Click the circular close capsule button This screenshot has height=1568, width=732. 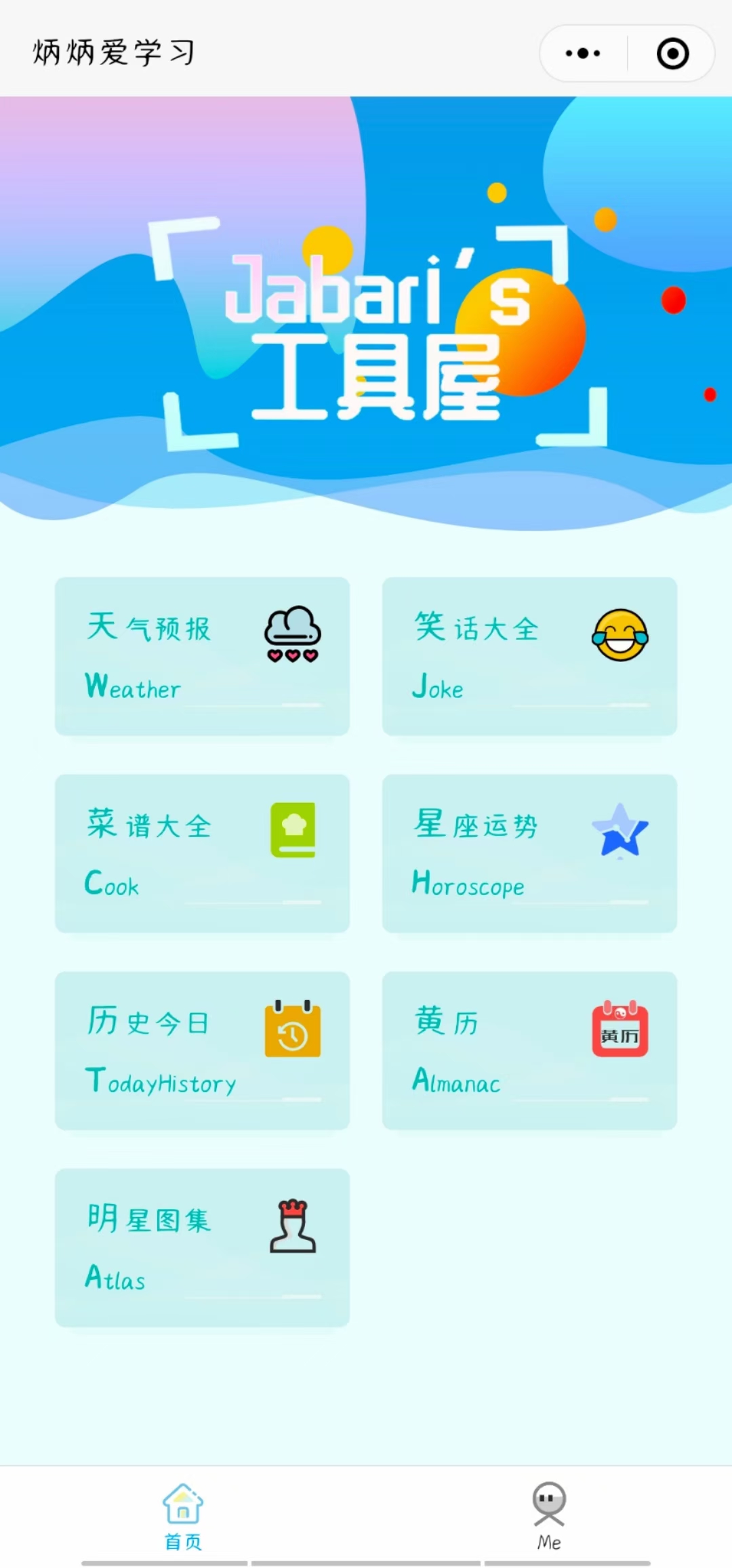tap(672, 52)
